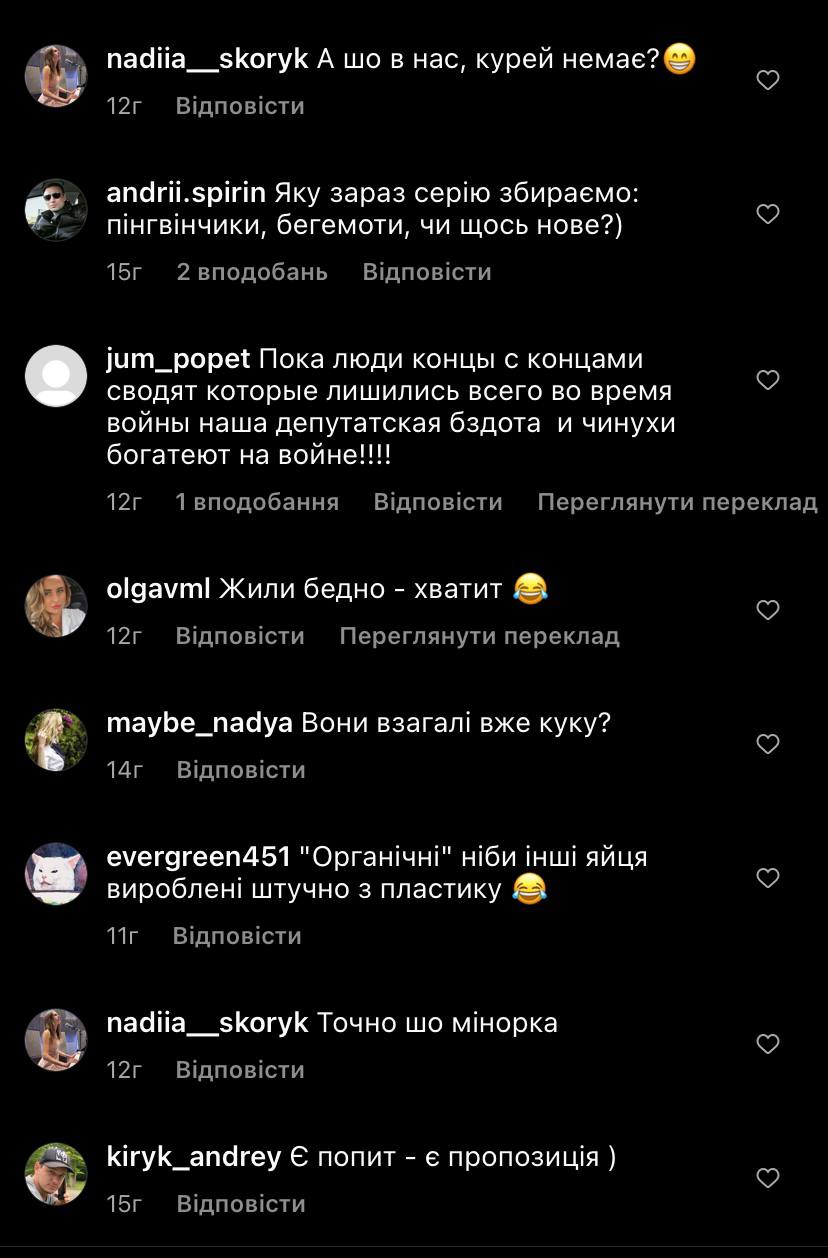Open kiryk_andrey's profile picture
The image size is (828, 1258).
[x=56, y=1174]
